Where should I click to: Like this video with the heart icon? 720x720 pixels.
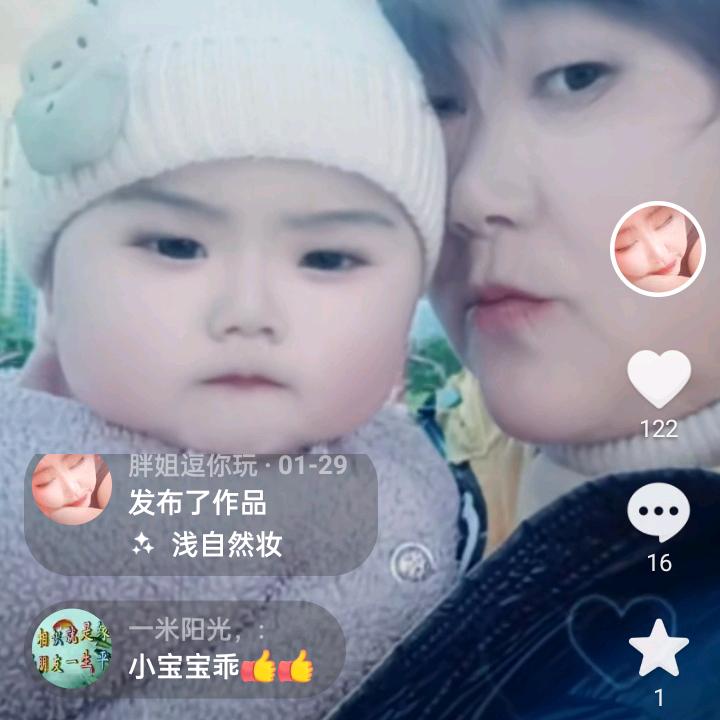[659, 379]
